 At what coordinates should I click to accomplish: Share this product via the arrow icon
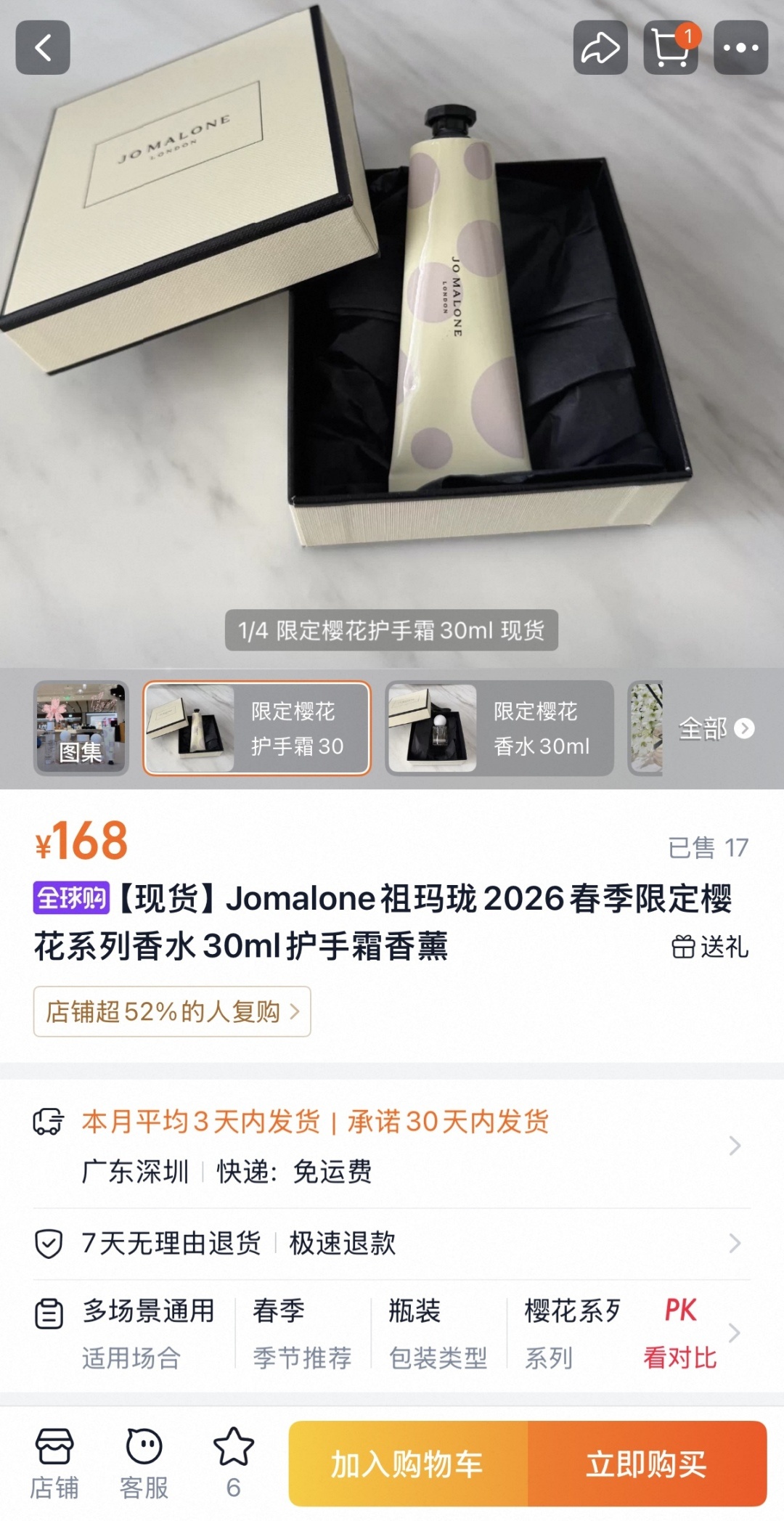(600, 48)
